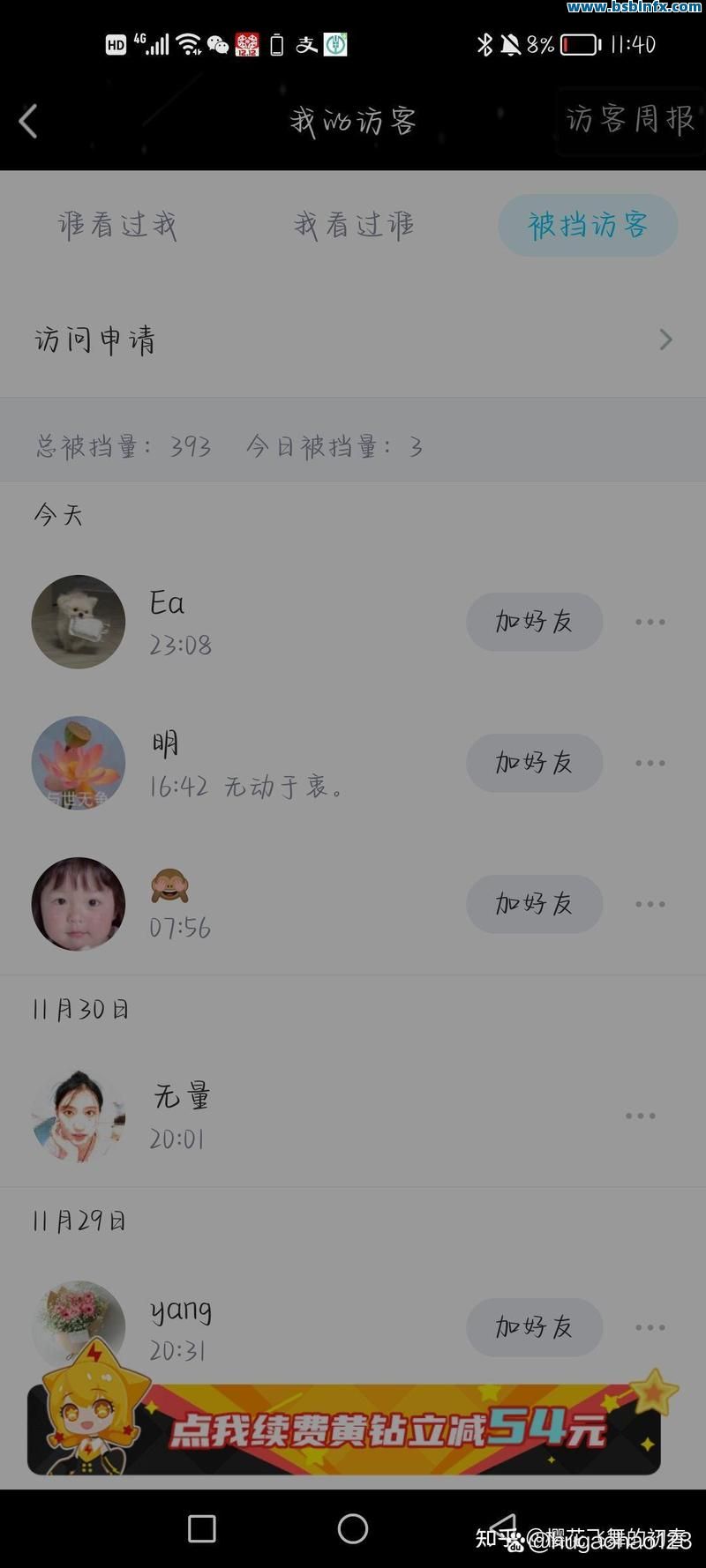Image resolution: width=706 pixels, height=1568 pixels.
Task: Open the 访客周报 report
Action: 629,119
